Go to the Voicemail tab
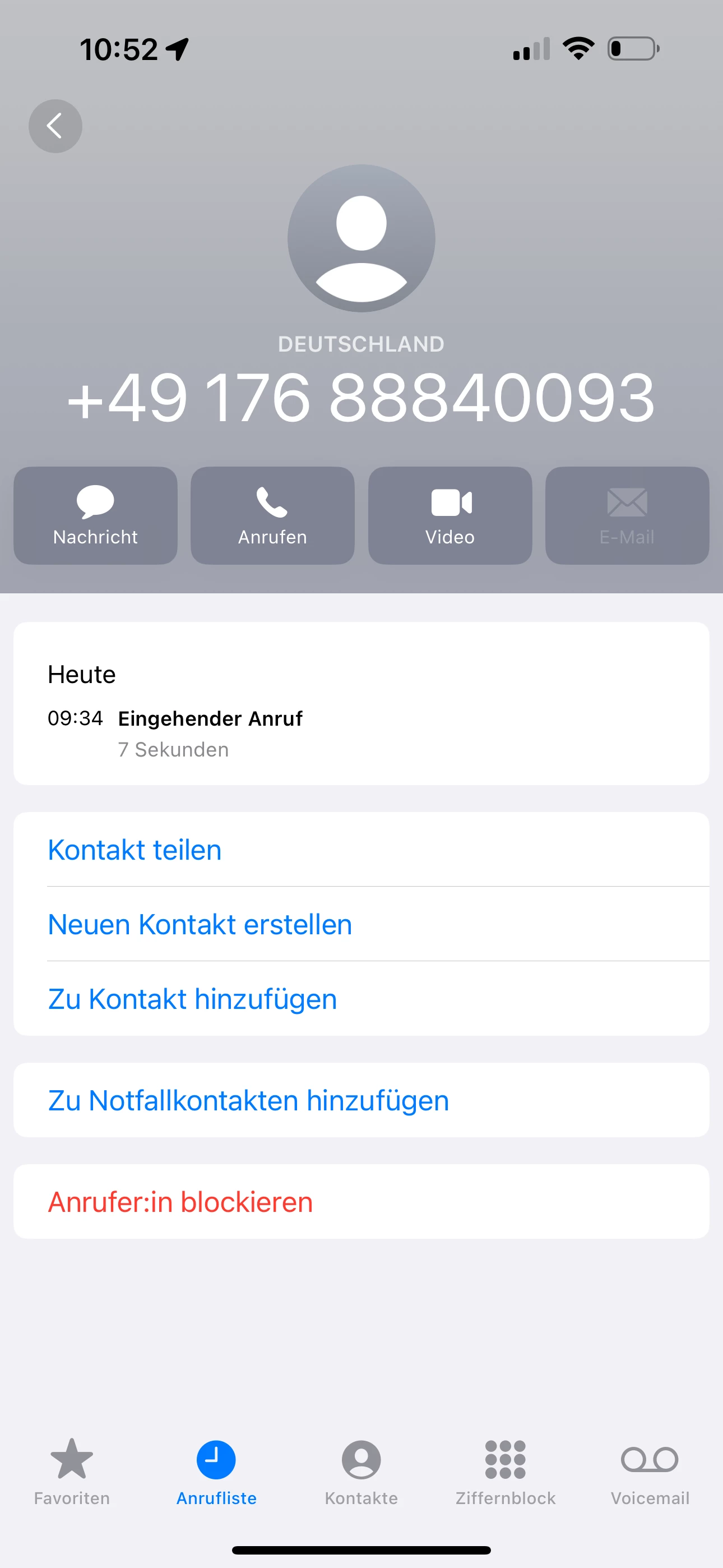Image resolution: width=723 pixels, height=1568 pixels. pyautogui.click(x=650, y=1471)
